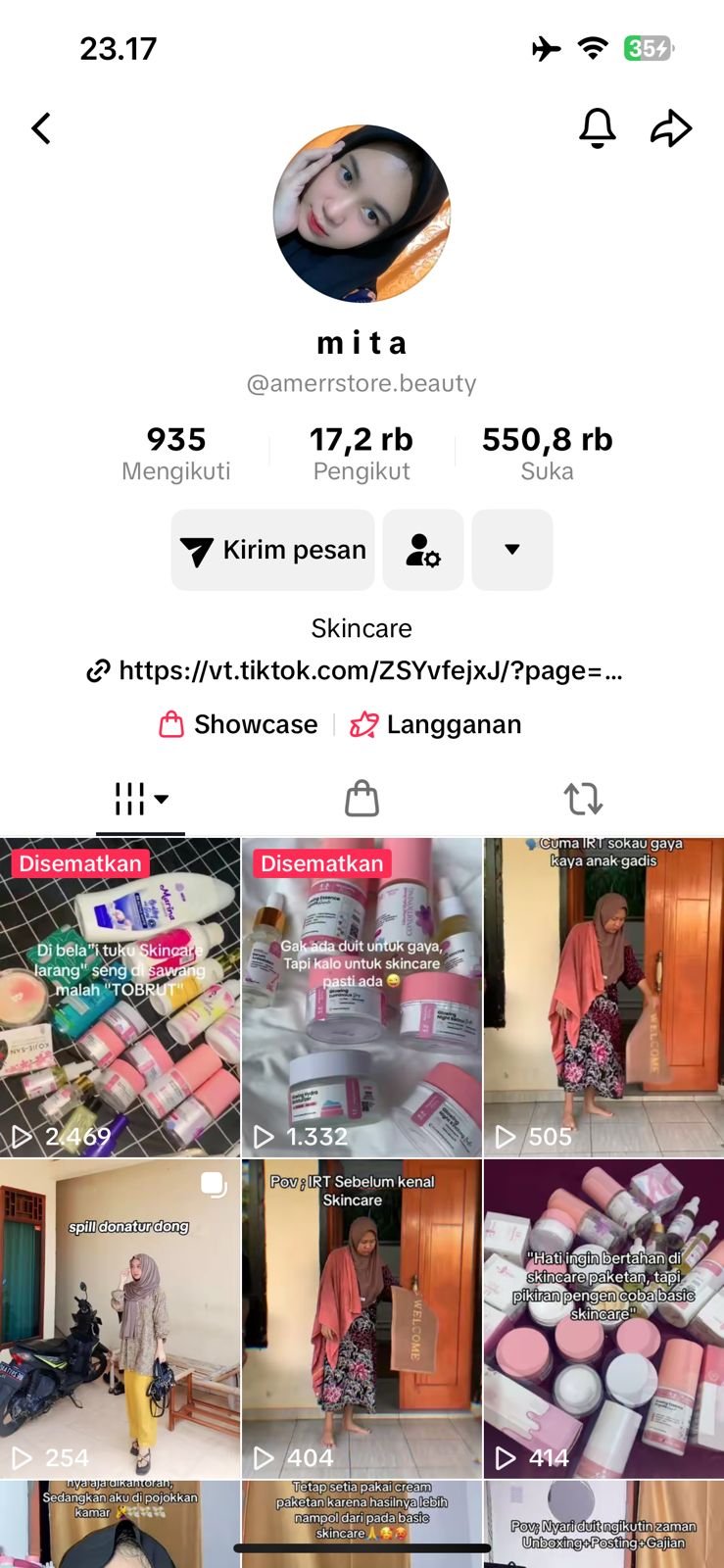
Task: Select the videos grid tab
Action: 140,799
